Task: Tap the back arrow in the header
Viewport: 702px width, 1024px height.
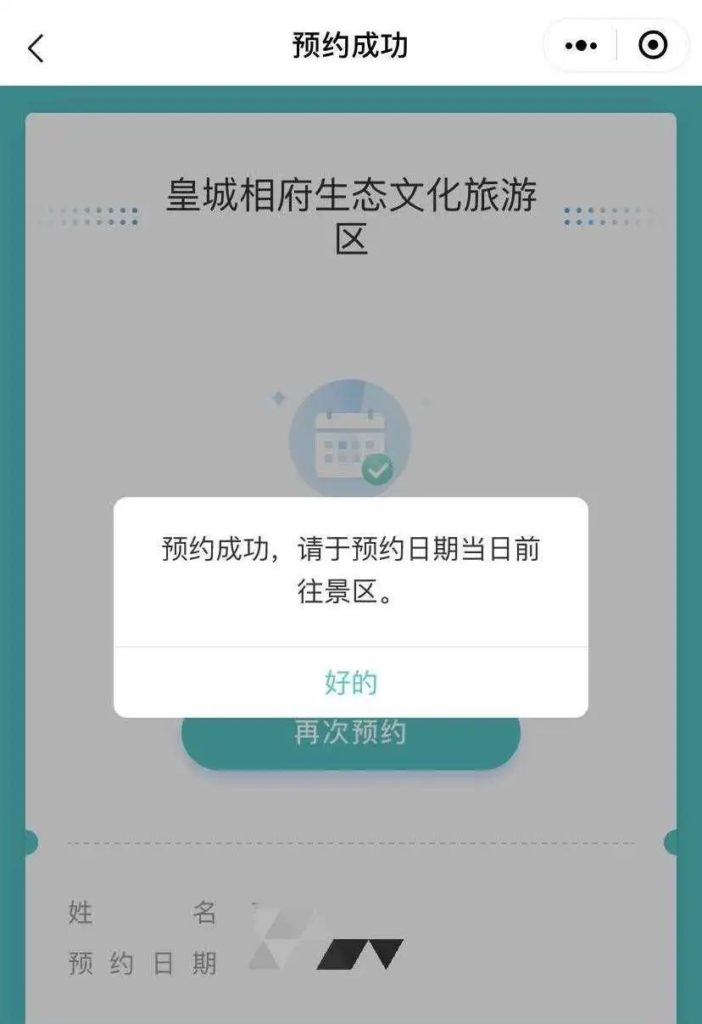Action: pos(36,47)
